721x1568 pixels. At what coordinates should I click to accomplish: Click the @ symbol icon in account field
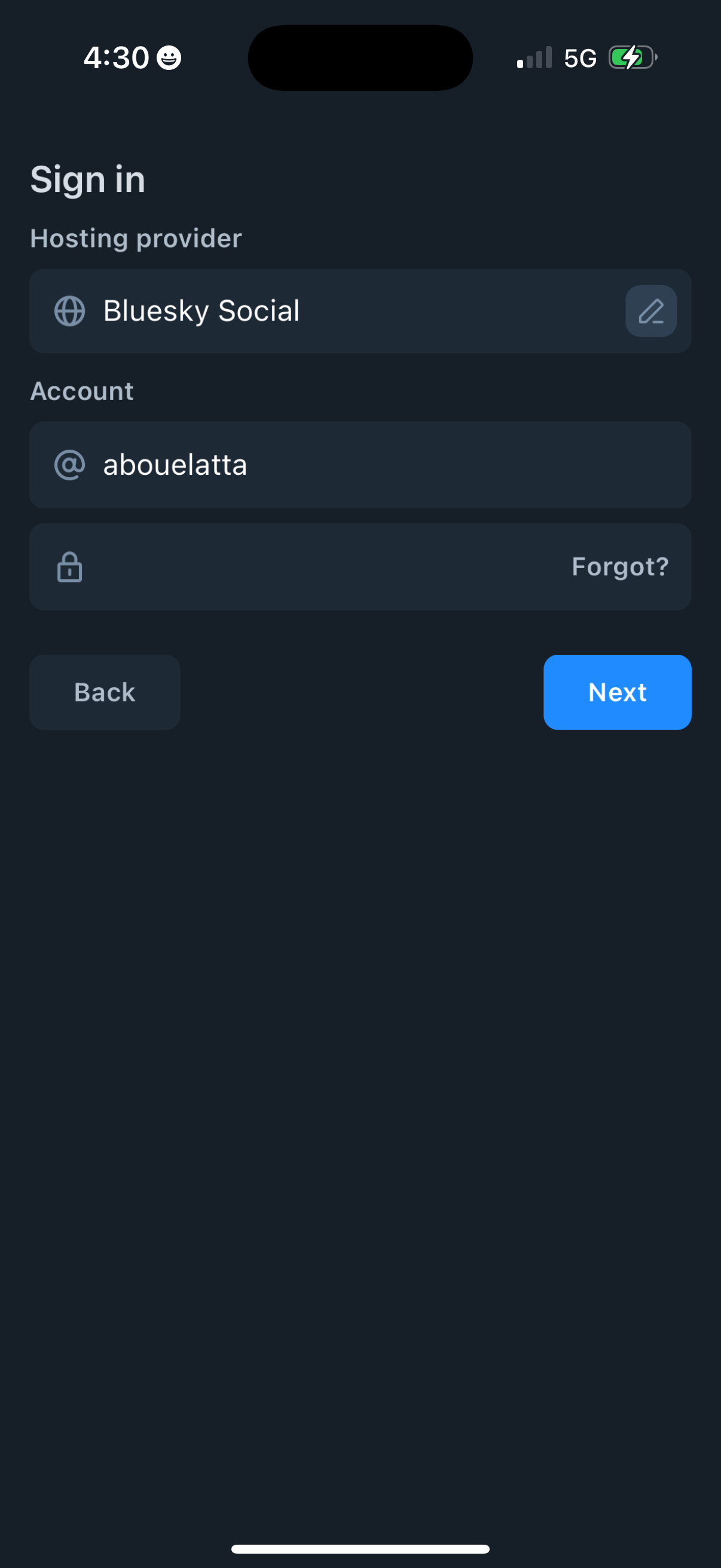[x=69, y=465]
